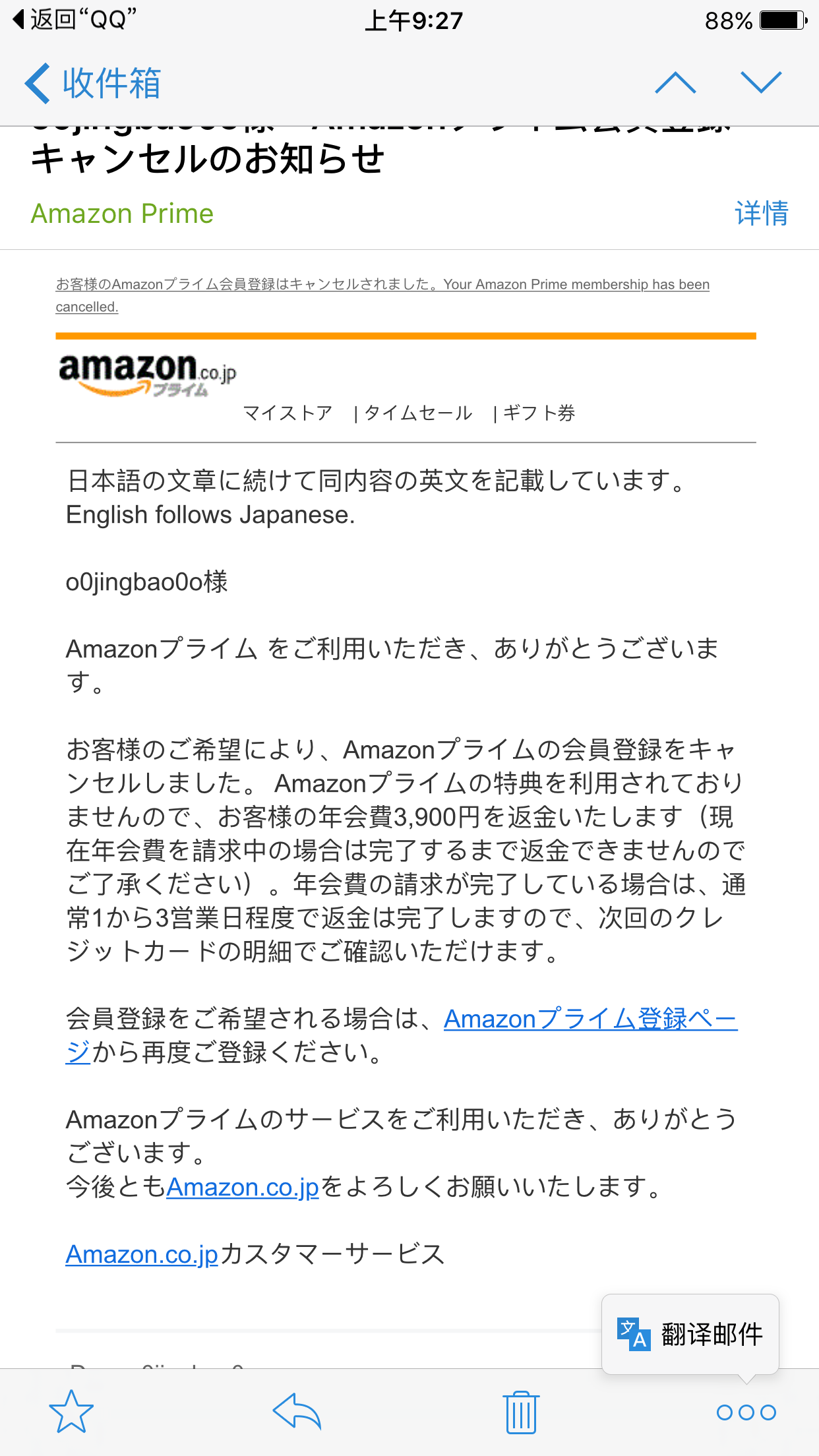This screenshot has height=1456, width=819.
Task: Go back to the 收件箱 inbox
Action: (92, 83)
